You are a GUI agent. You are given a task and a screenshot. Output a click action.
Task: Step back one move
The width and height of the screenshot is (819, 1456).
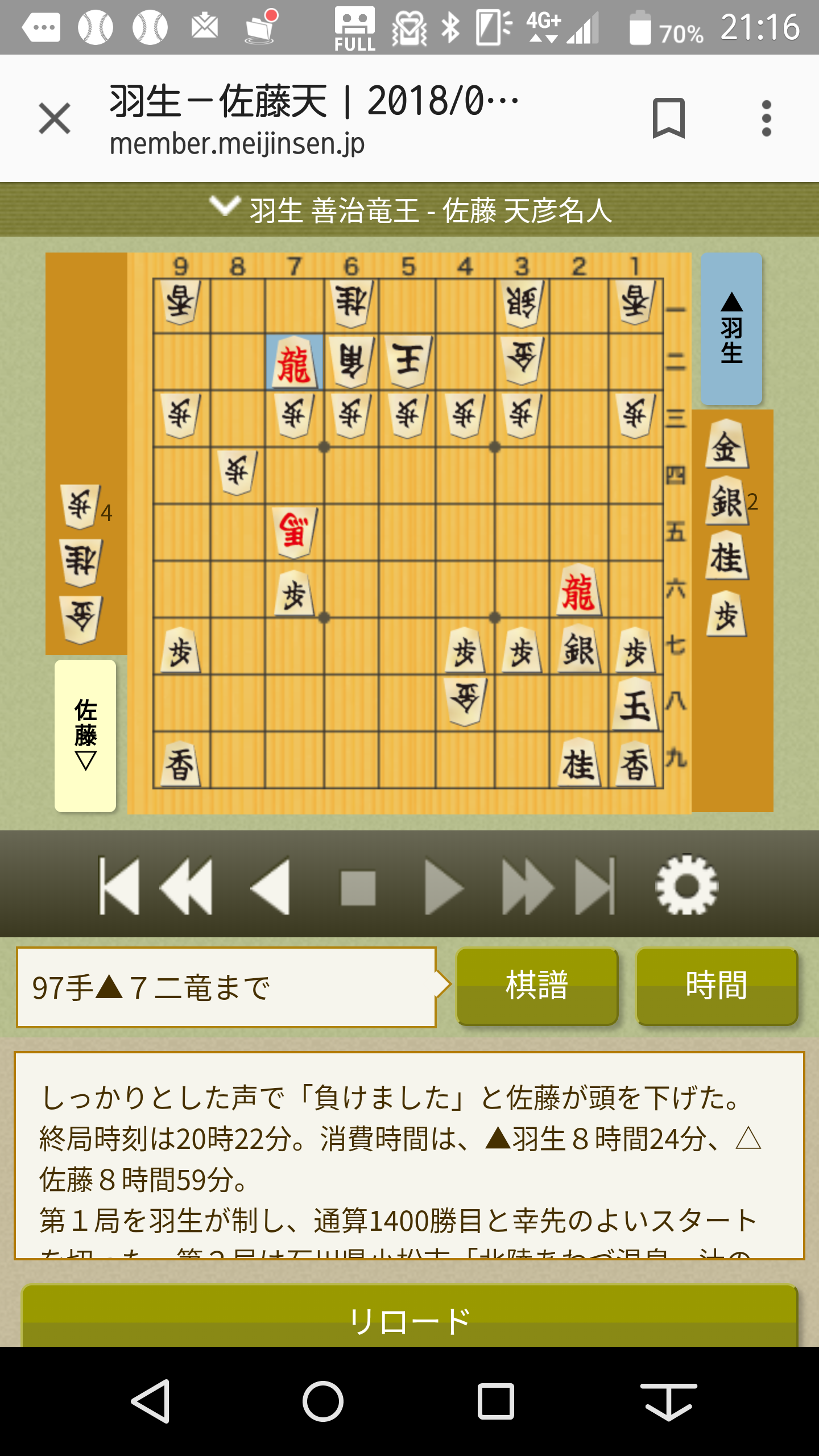272,886
